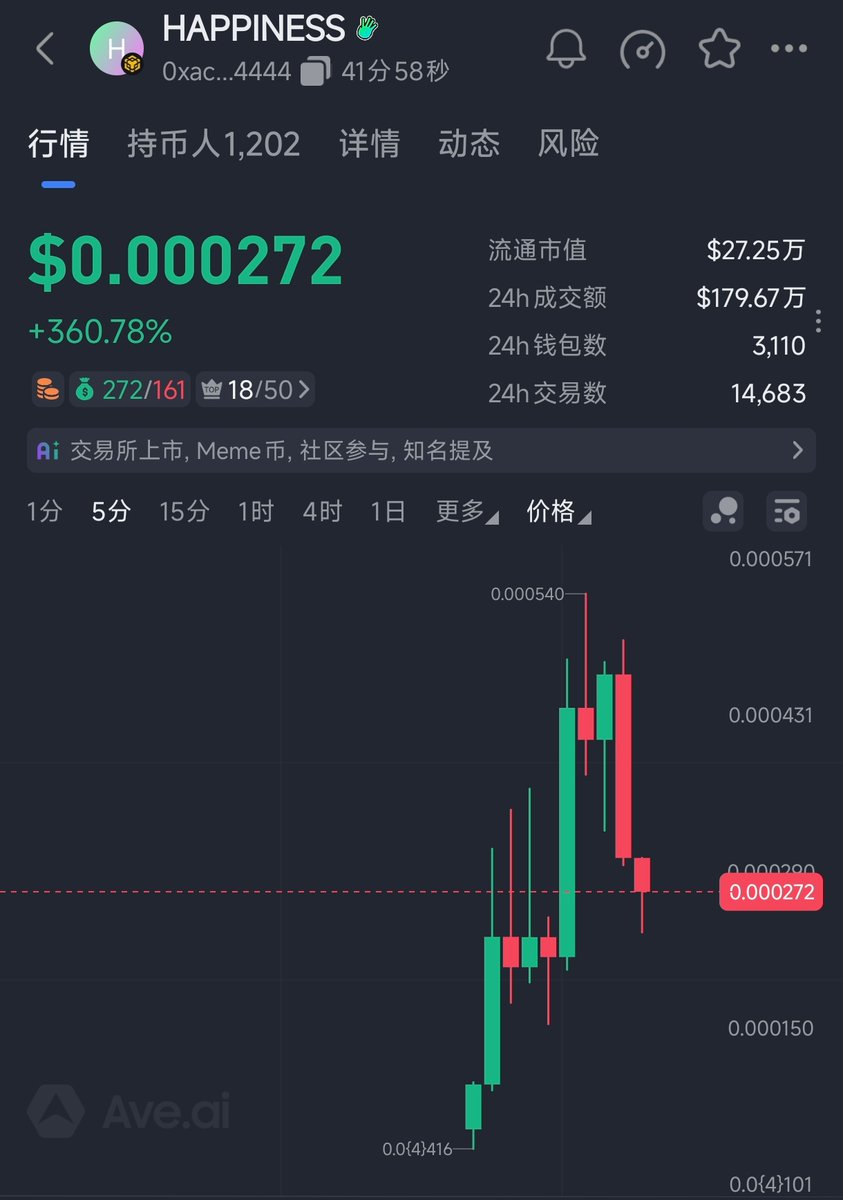Open the 动态 tab
This screenshot has width=843, height=1200.
[x=468, y=144]
